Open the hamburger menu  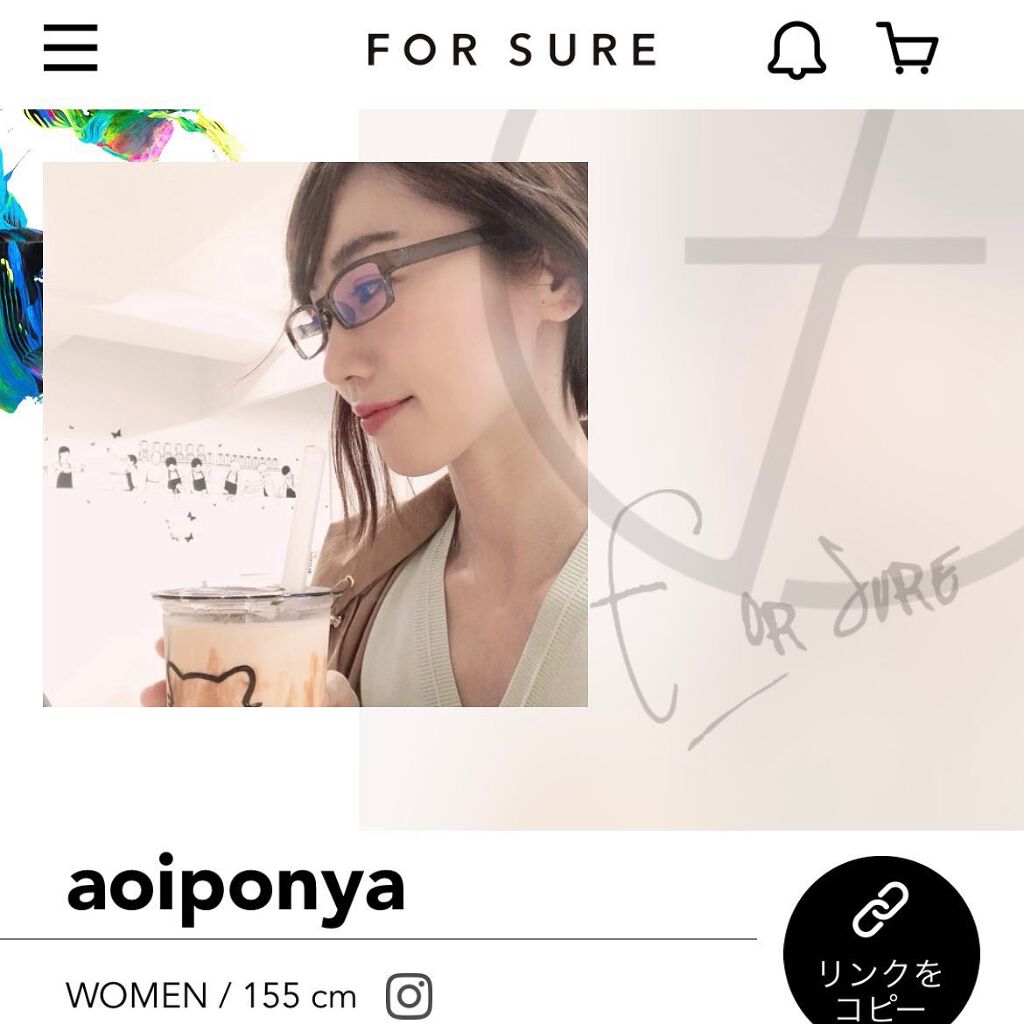pos(70,48)
